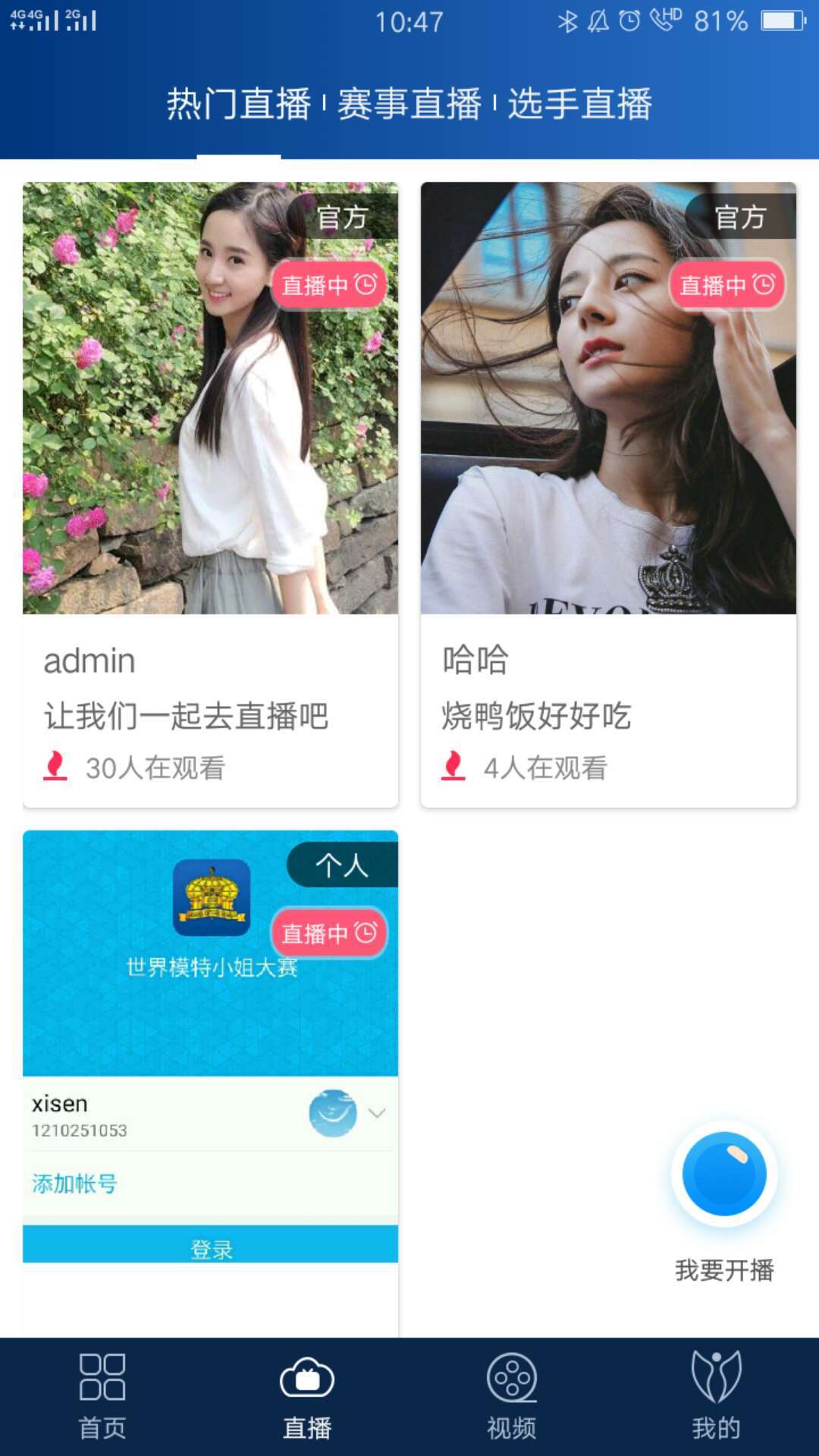Viewport: 819px width, 1456px height.
Task: Open the 视频 video tab
Action: 512,1397
